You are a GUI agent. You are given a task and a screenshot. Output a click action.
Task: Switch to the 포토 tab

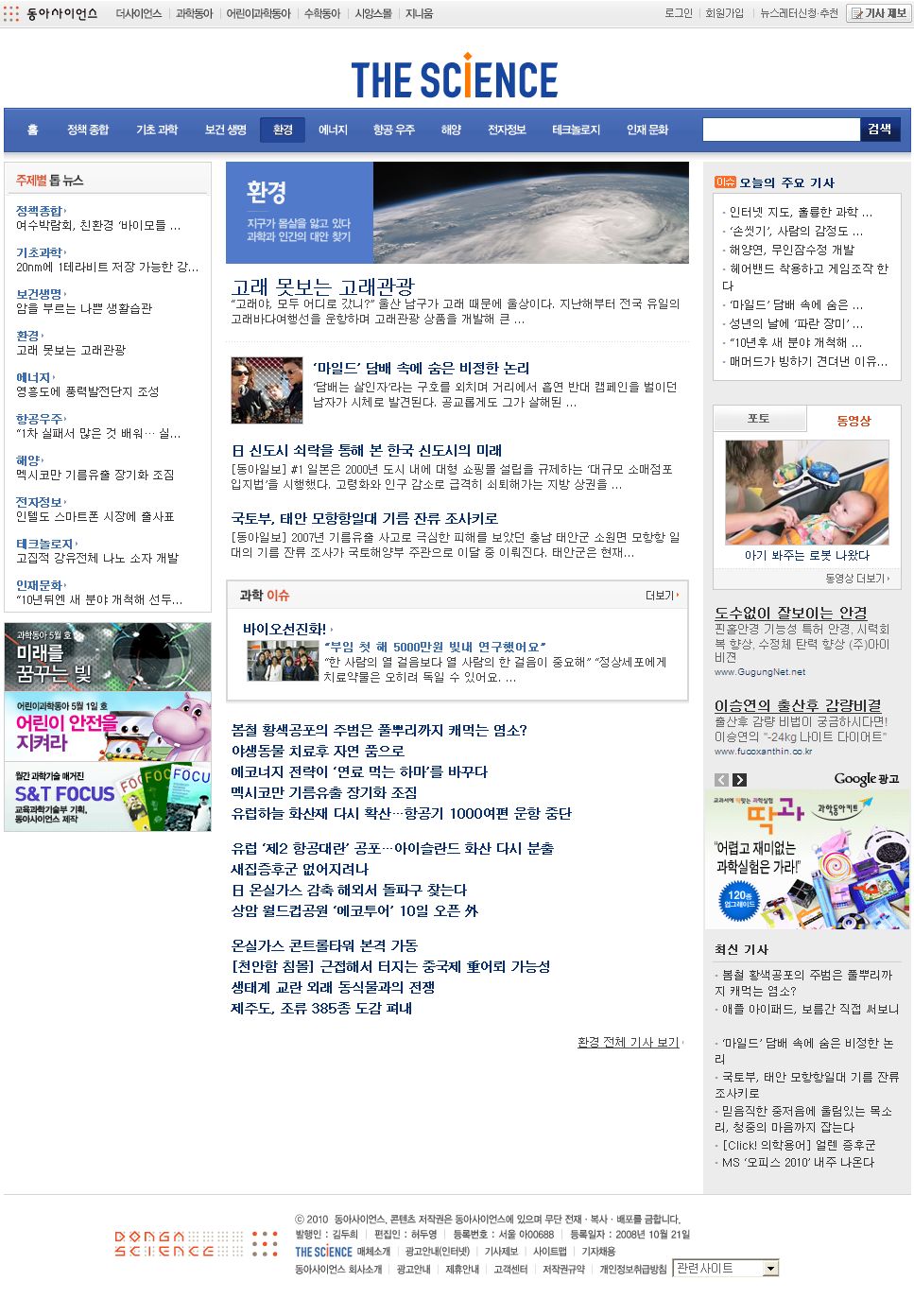pos(759,419)
